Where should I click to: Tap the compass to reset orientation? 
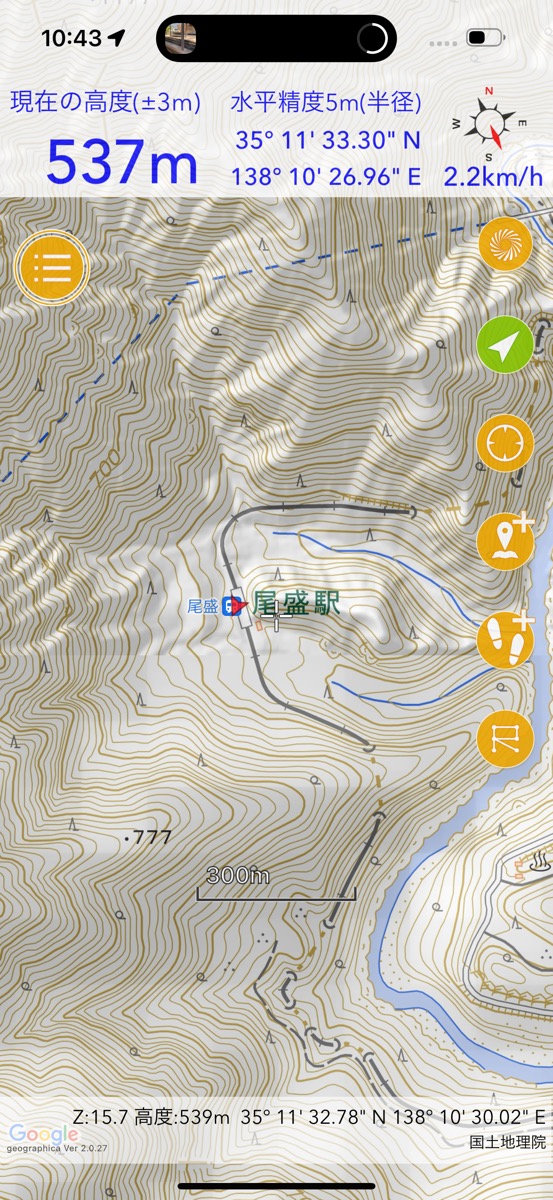click(x=490, y=124)
